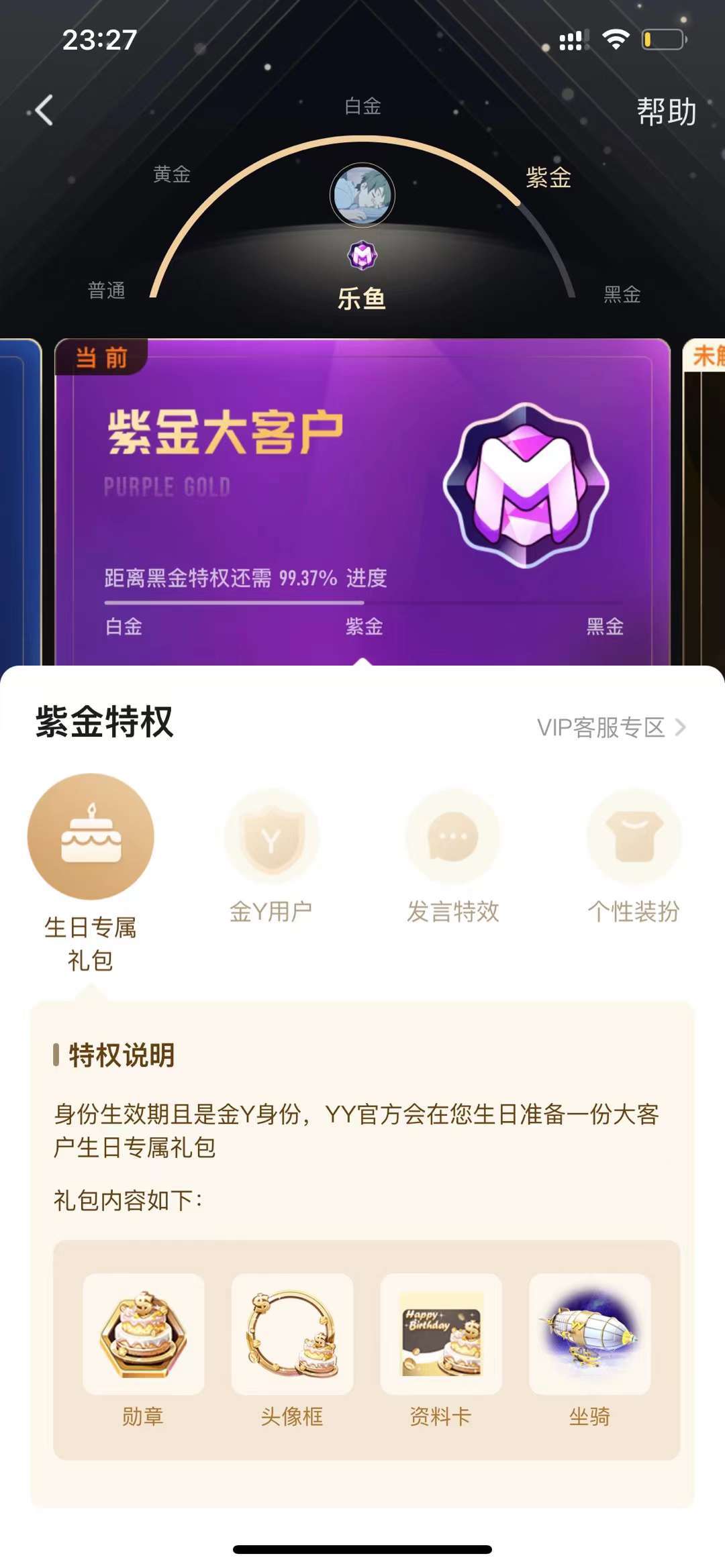Screen dimensions: 725x1568
Task: Tap the 头像框 gift item
Action: [292, 1350]
